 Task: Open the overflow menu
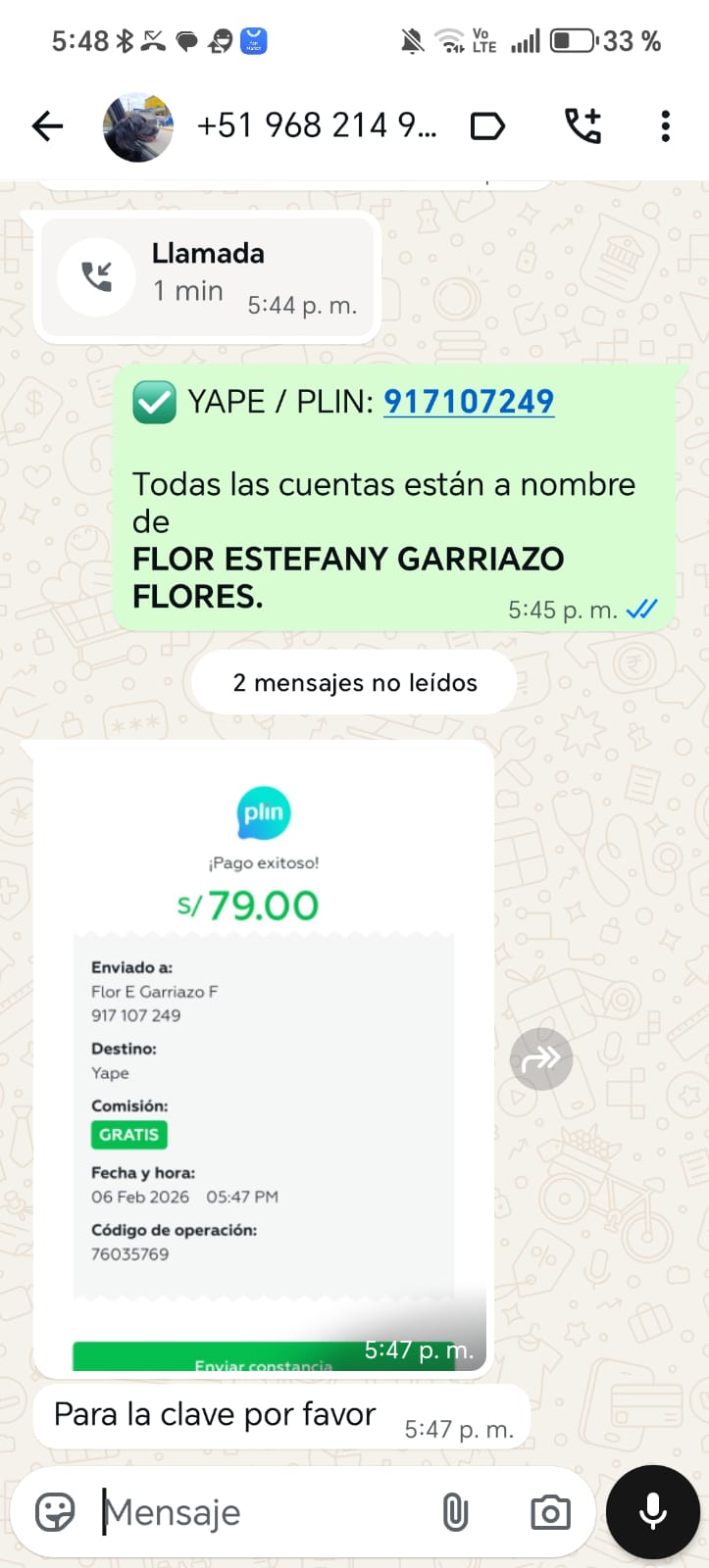(x=665, y=126)
